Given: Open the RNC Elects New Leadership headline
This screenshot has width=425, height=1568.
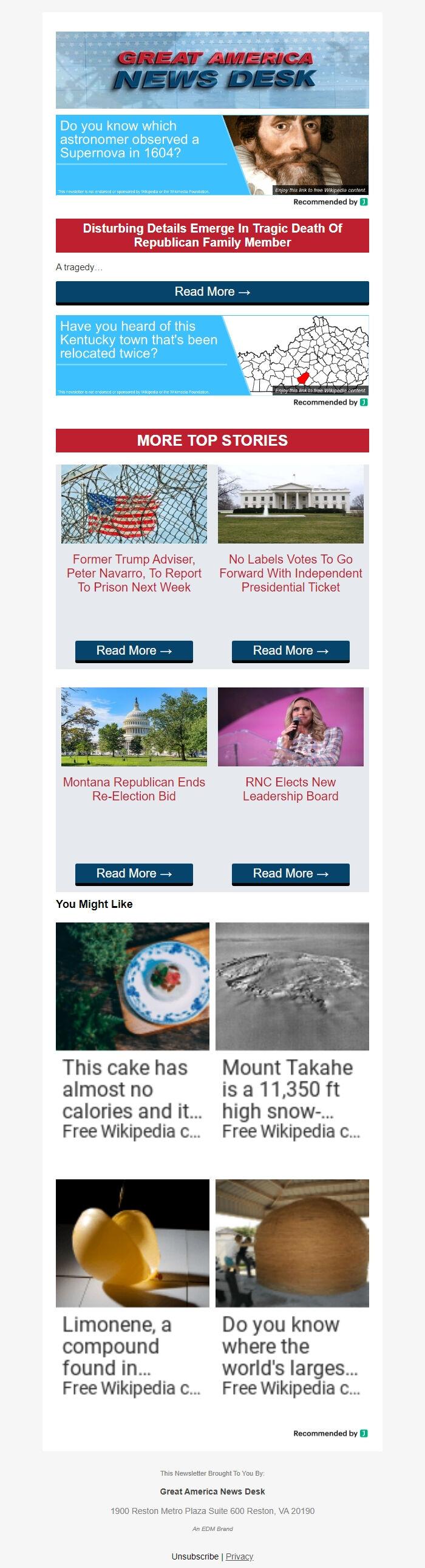Looking at the screenshot, I should tap(290, 789).
